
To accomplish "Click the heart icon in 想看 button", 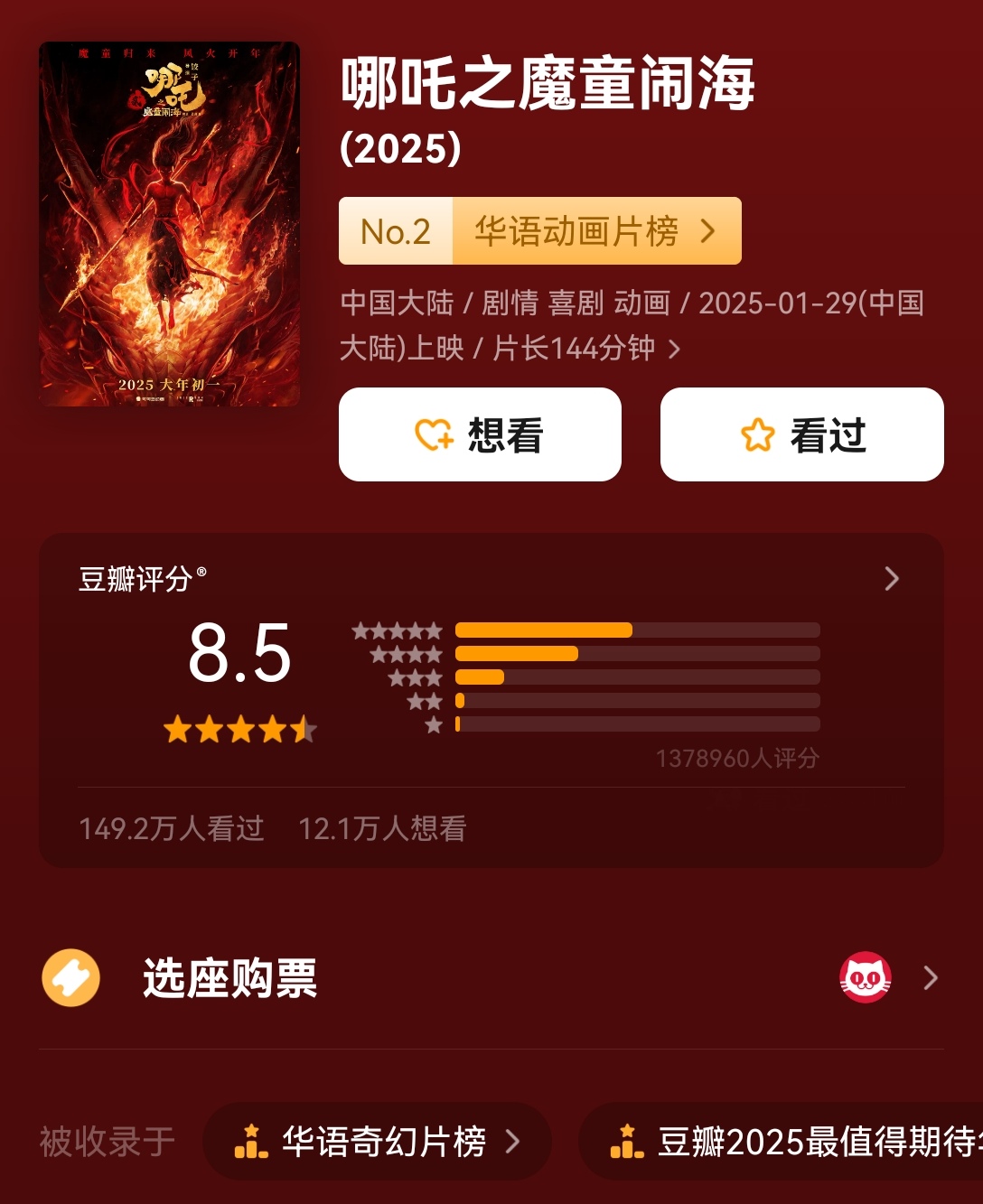I will 434,434.
